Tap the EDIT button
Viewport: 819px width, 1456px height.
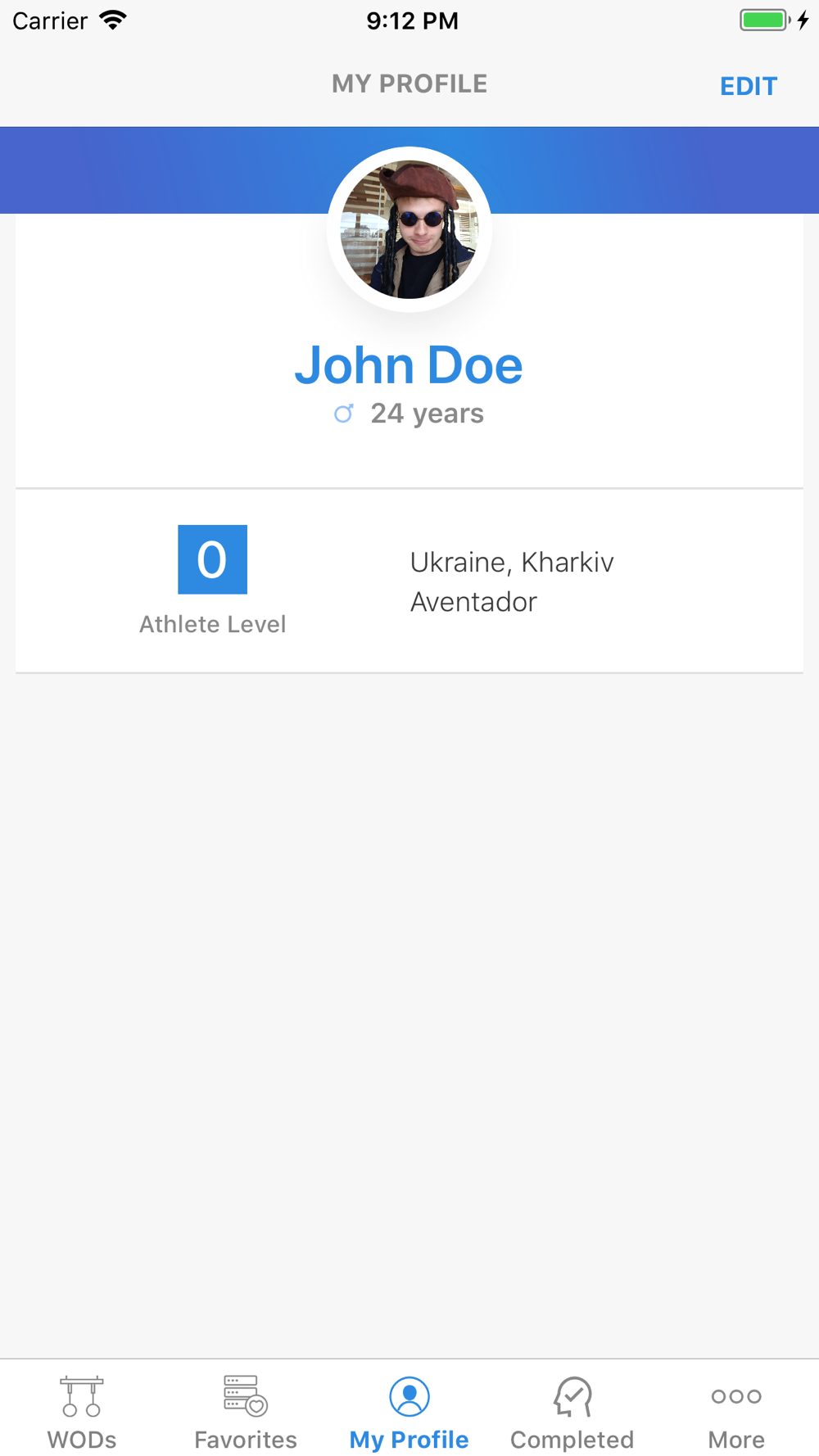[748, 86]
